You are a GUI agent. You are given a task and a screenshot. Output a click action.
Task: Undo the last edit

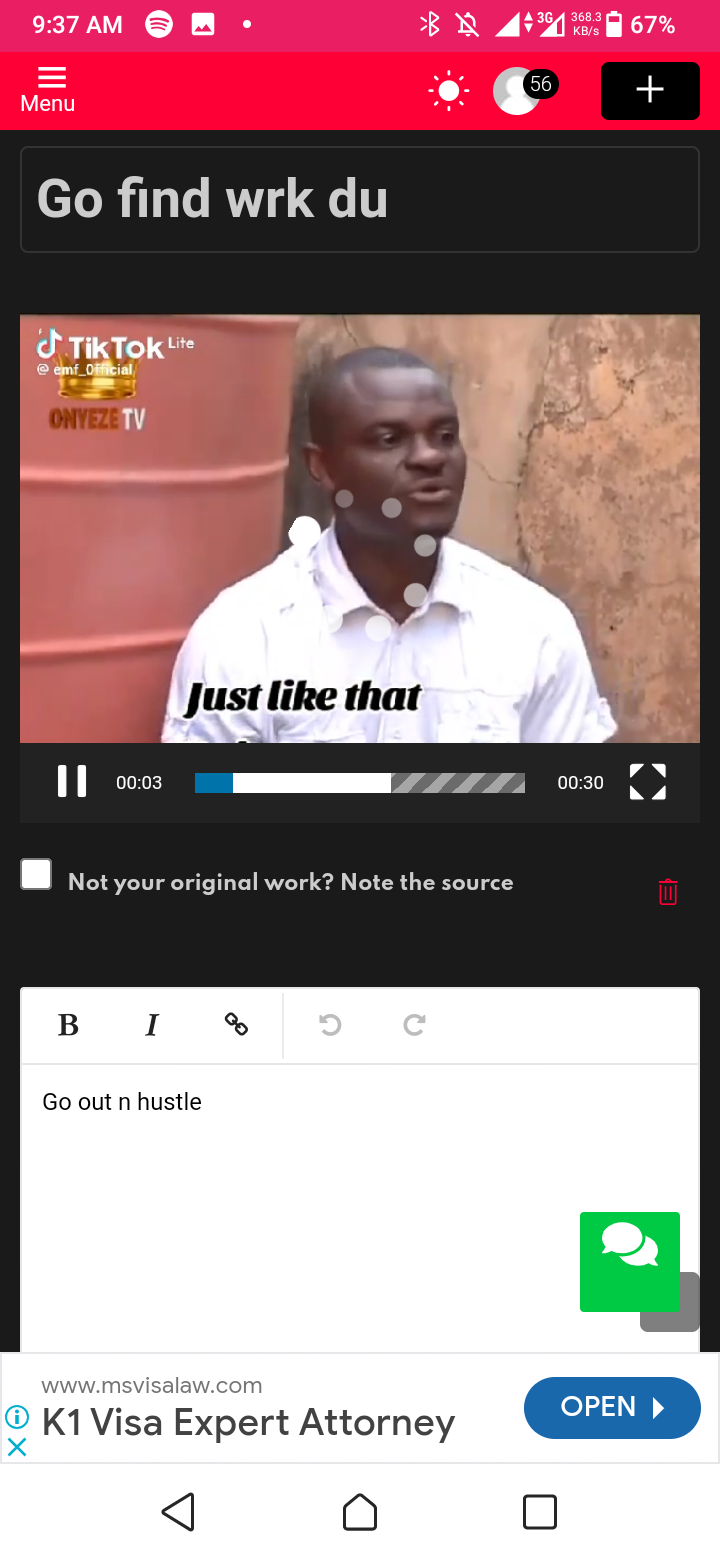point(330,1025)
